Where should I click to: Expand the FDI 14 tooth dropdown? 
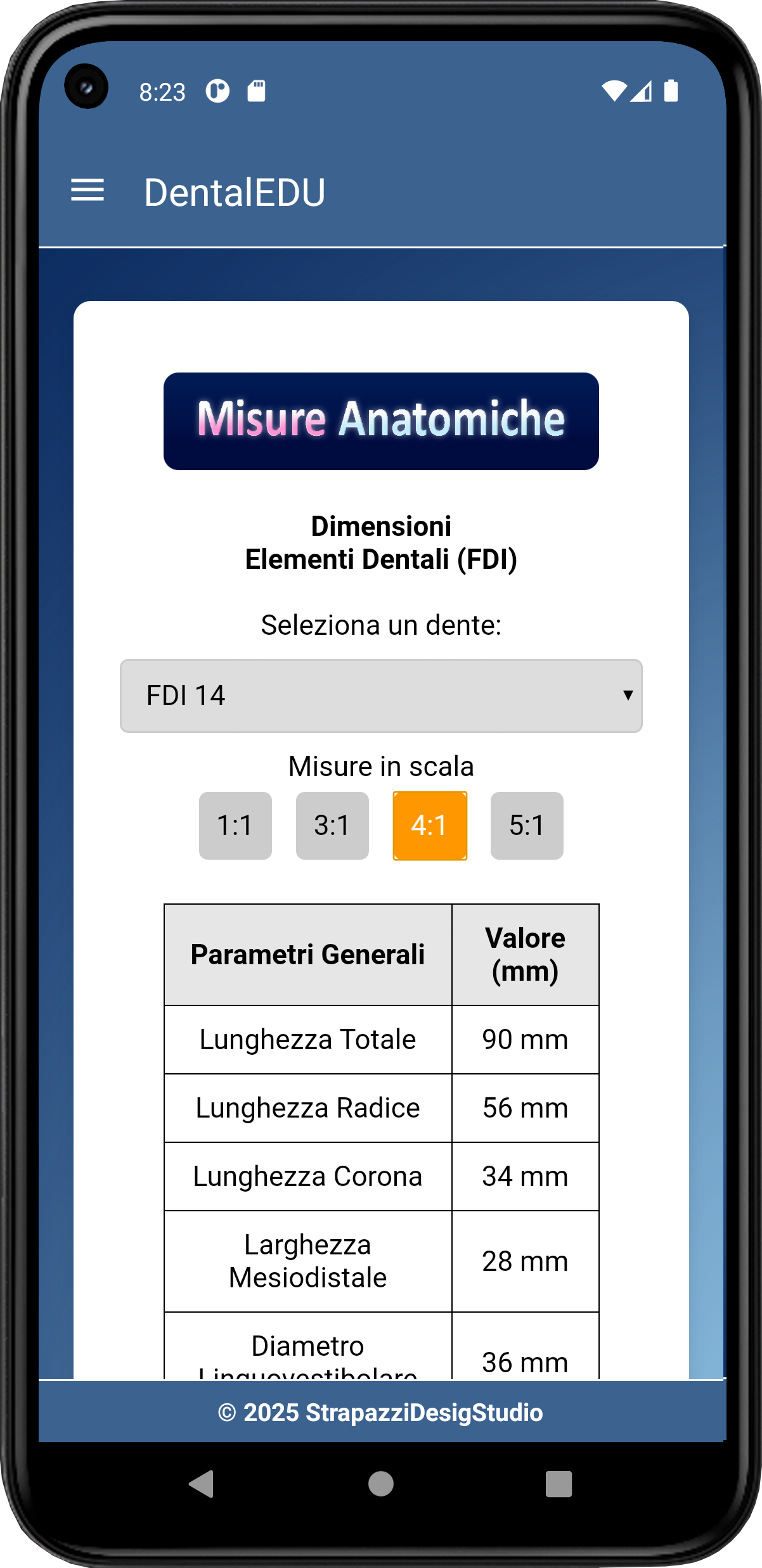point(381,696)
